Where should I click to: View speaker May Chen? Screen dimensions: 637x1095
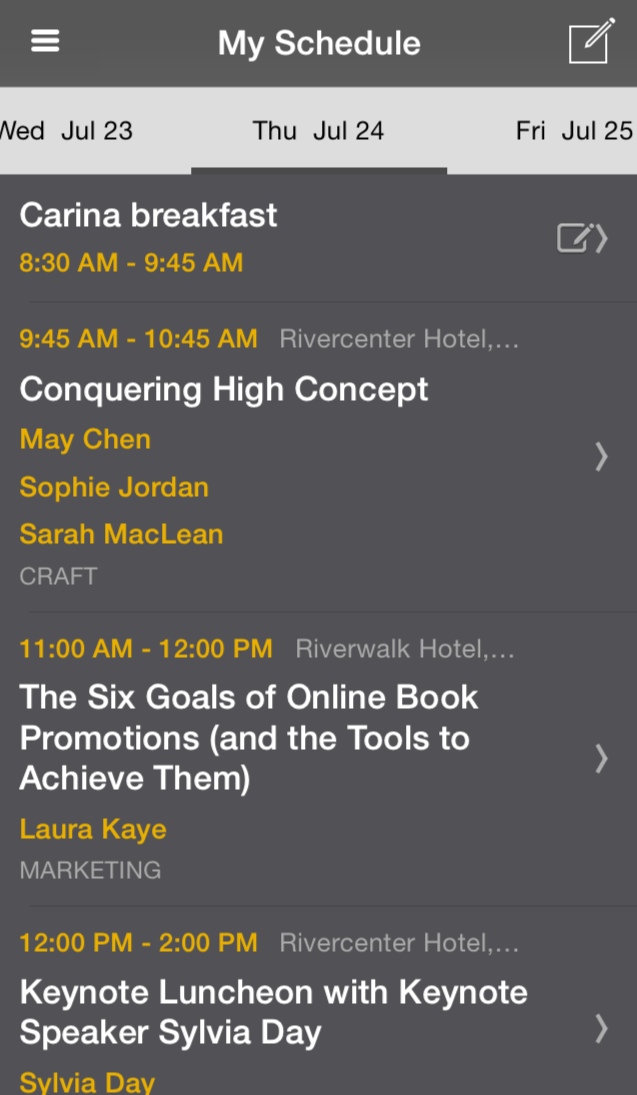click(x=85, y=439)
